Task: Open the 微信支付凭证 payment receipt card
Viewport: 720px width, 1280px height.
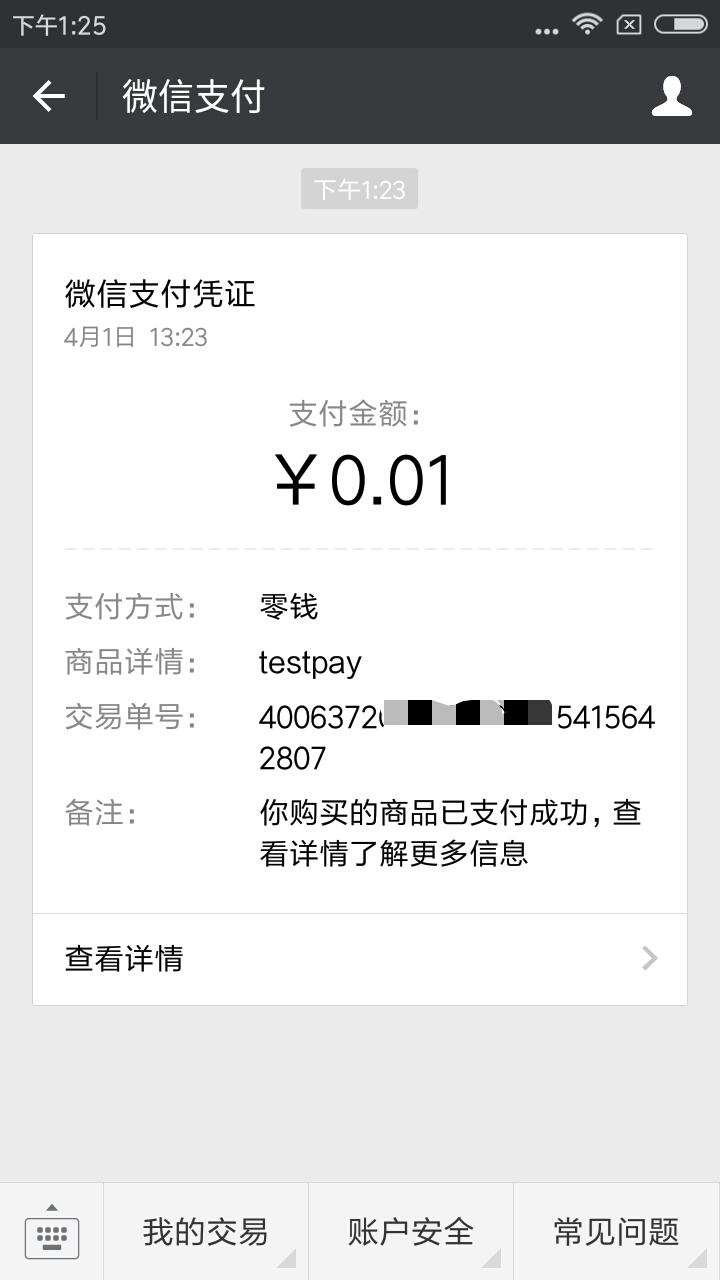Action: (360, 574)
